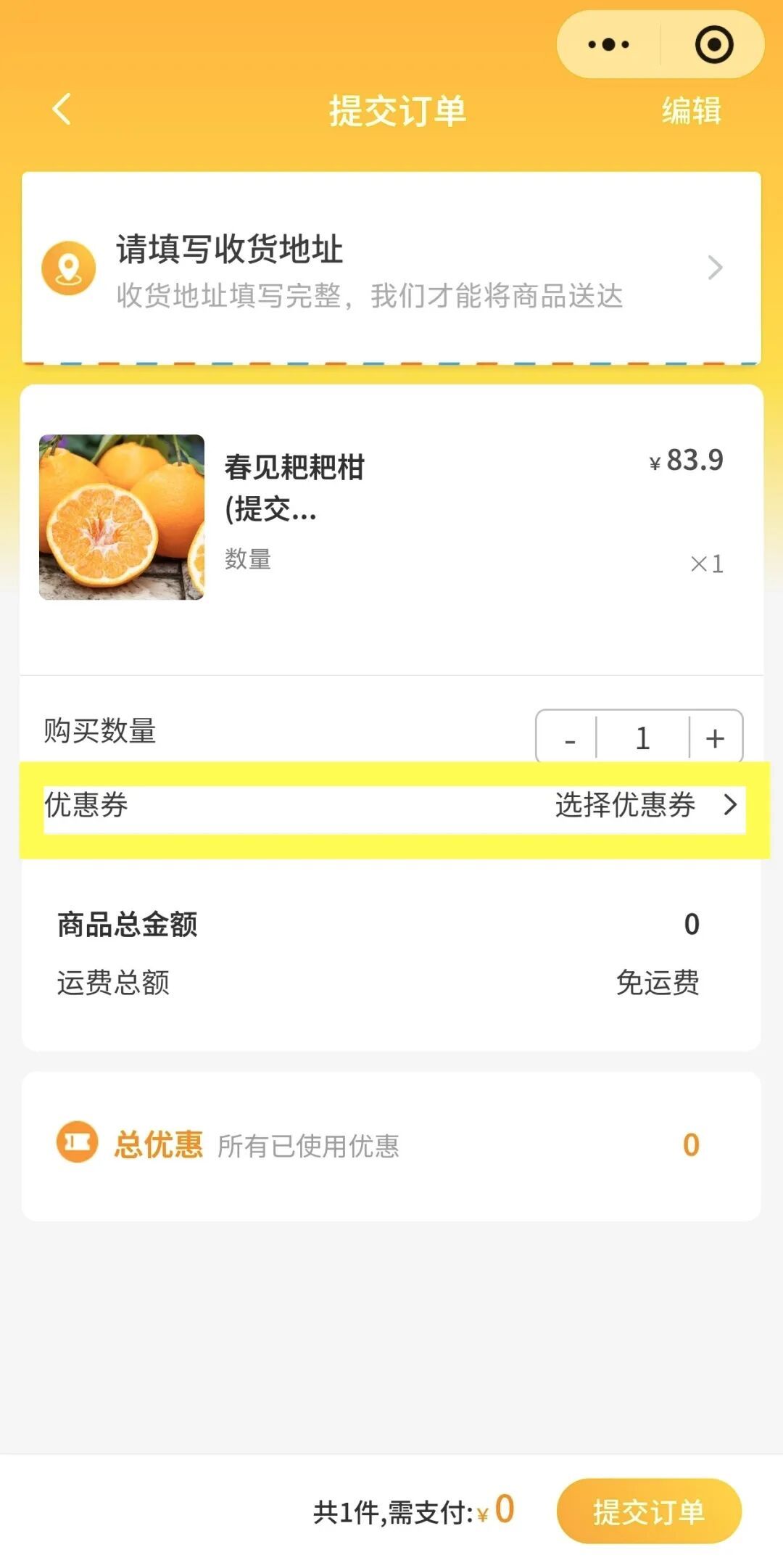783x1568 pixels.
Task: Open the mini program overflow menu
Action: click(x=609, y=45)
